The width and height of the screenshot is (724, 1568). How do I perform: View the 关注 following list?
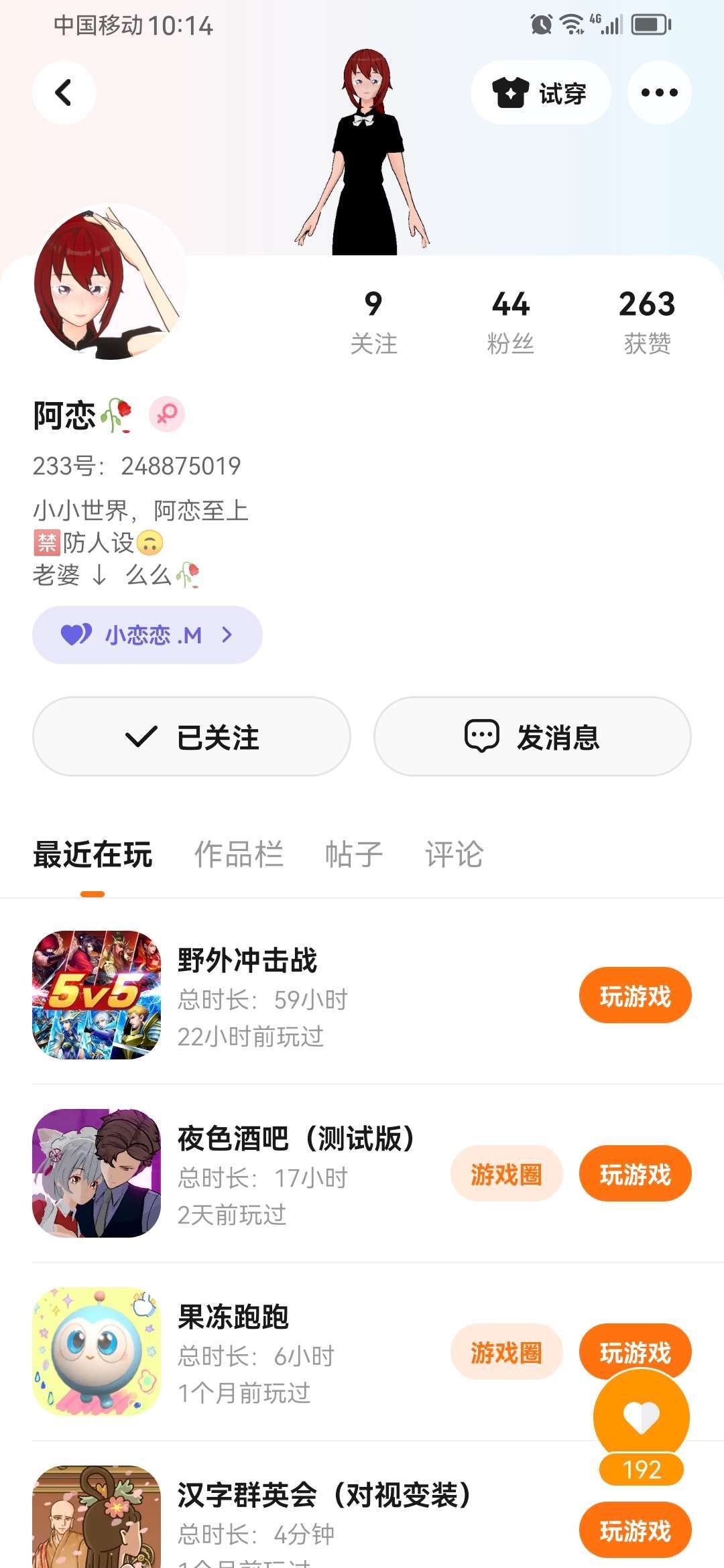coord(373,320)
